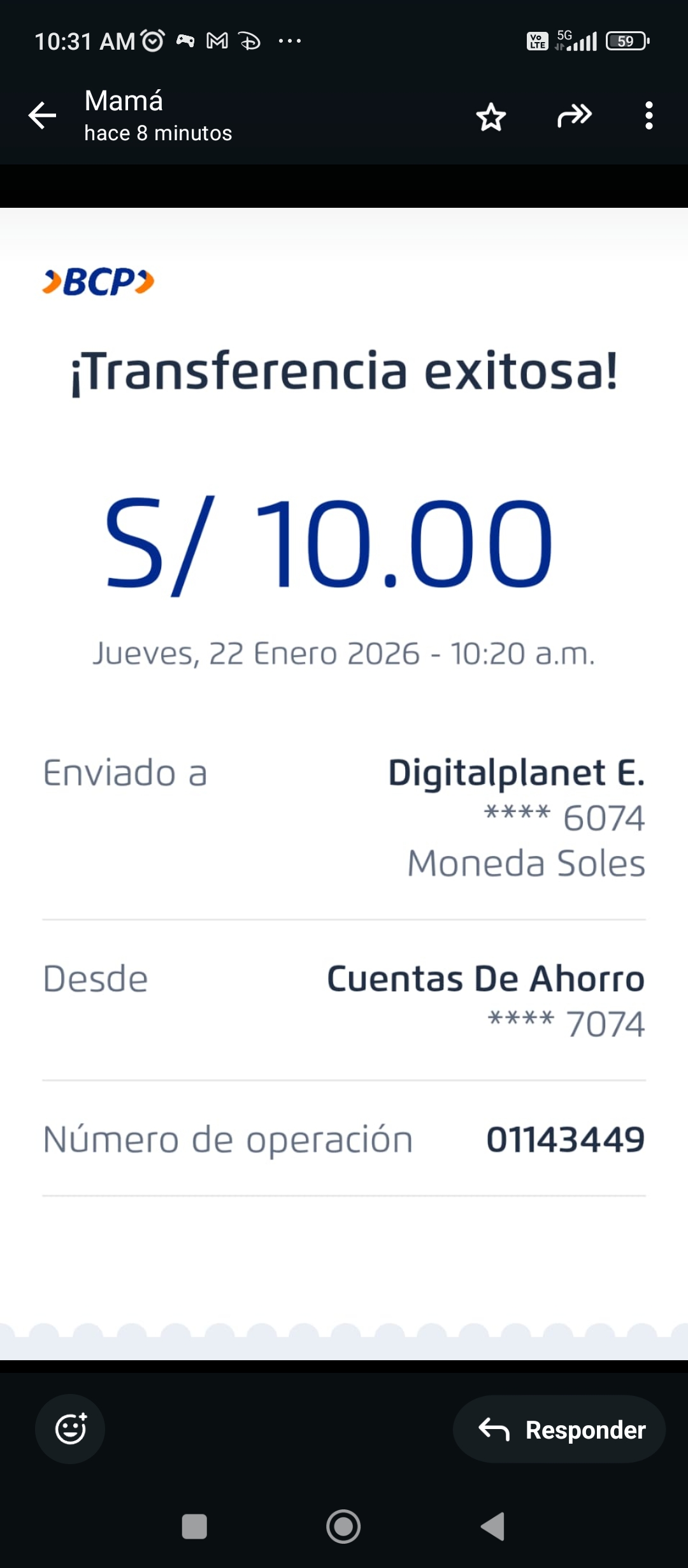
Task: Tap Responder to reply
Action: click(559, 1429)
